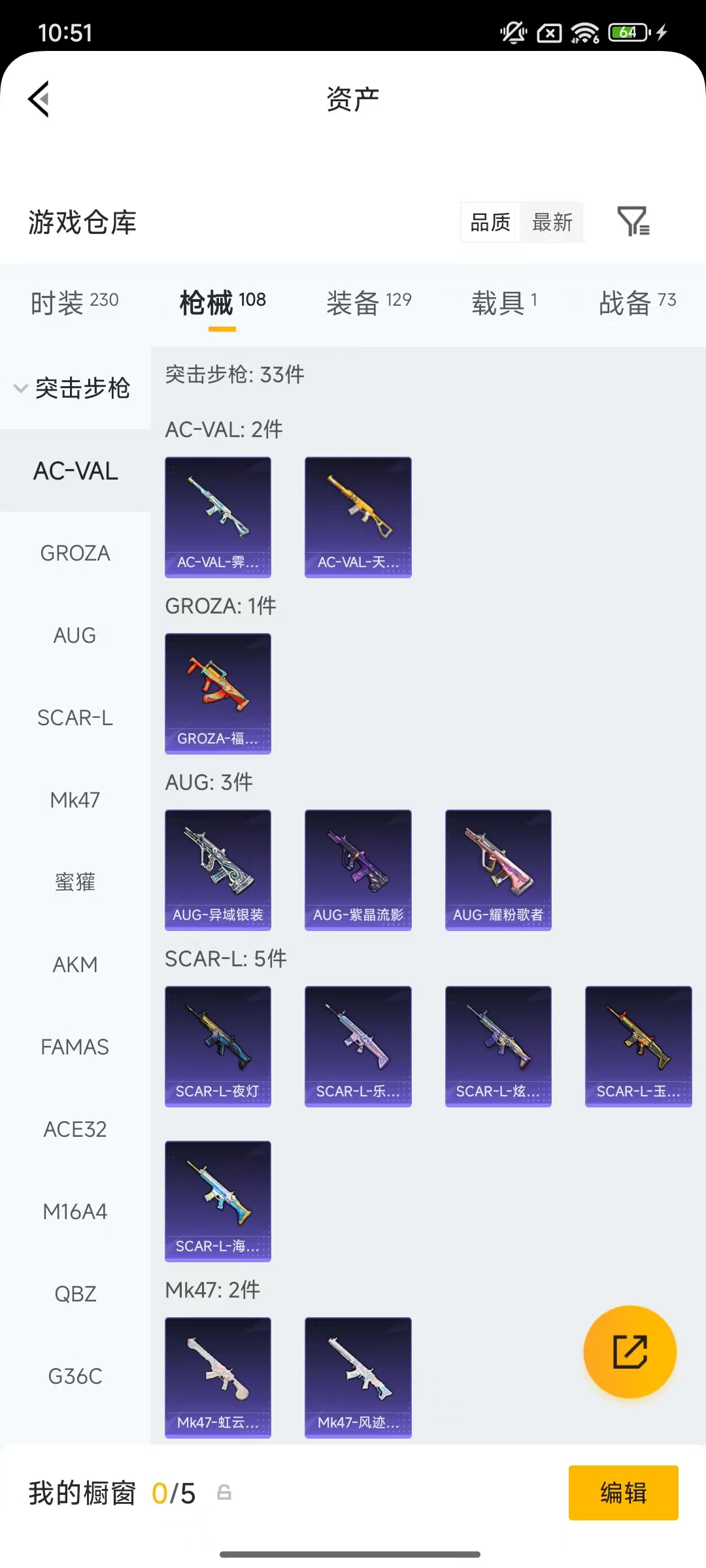This screenshot has height=1568, width=706.
Task: Switch to the 装备 tab
Action: pos(369,302)
